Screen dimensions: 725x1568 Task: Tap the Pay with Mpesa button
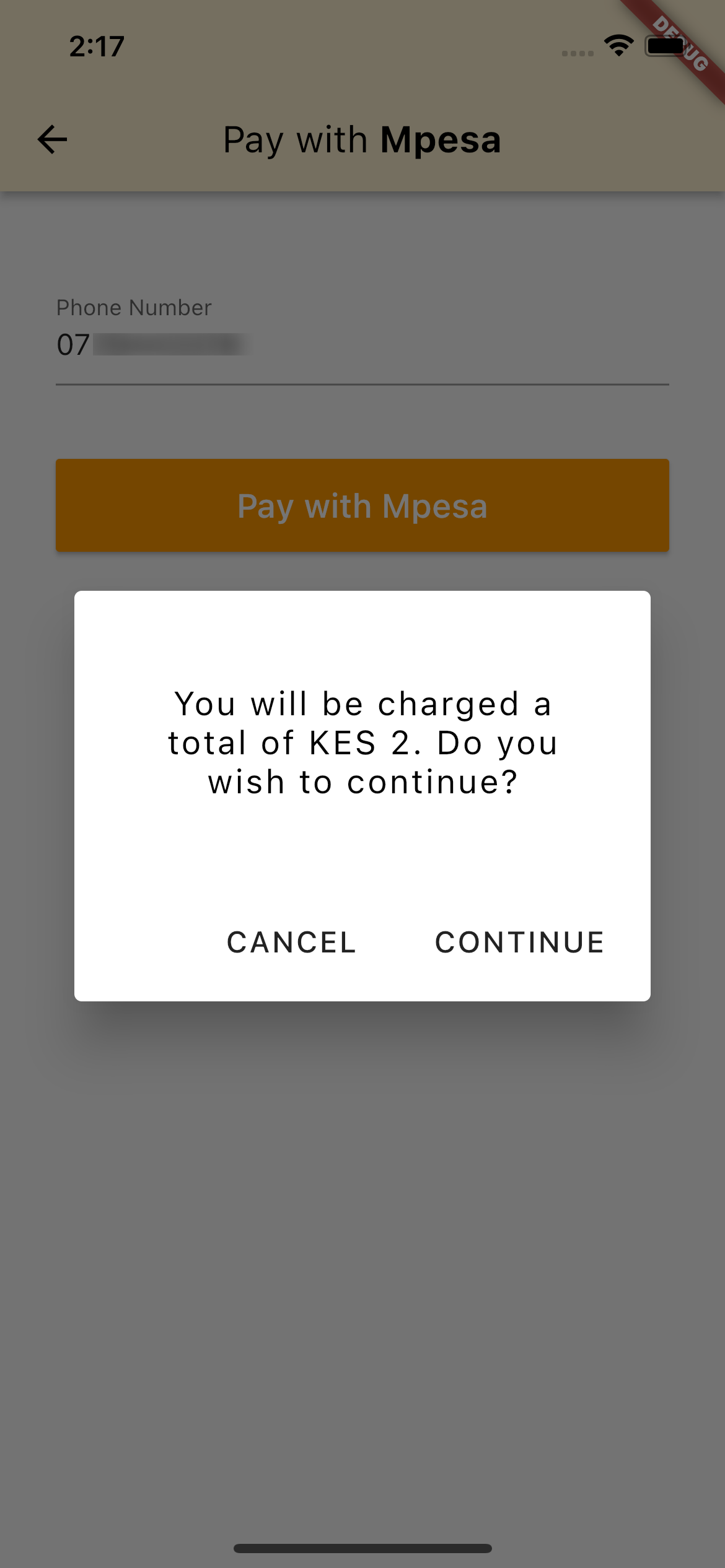click(362, 505)
